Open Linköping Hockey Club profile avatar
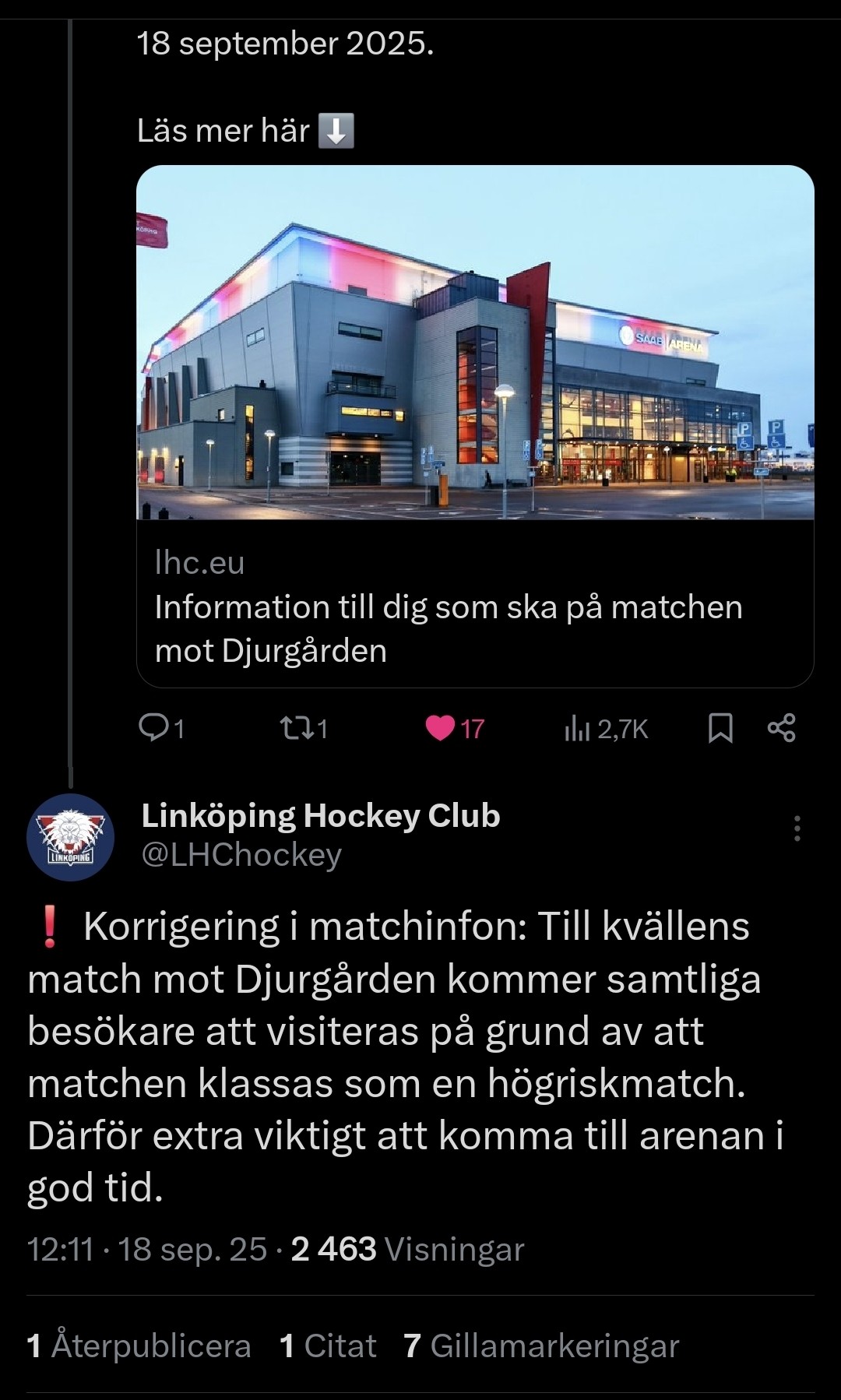841x1400 pixels. pos(70,837)
